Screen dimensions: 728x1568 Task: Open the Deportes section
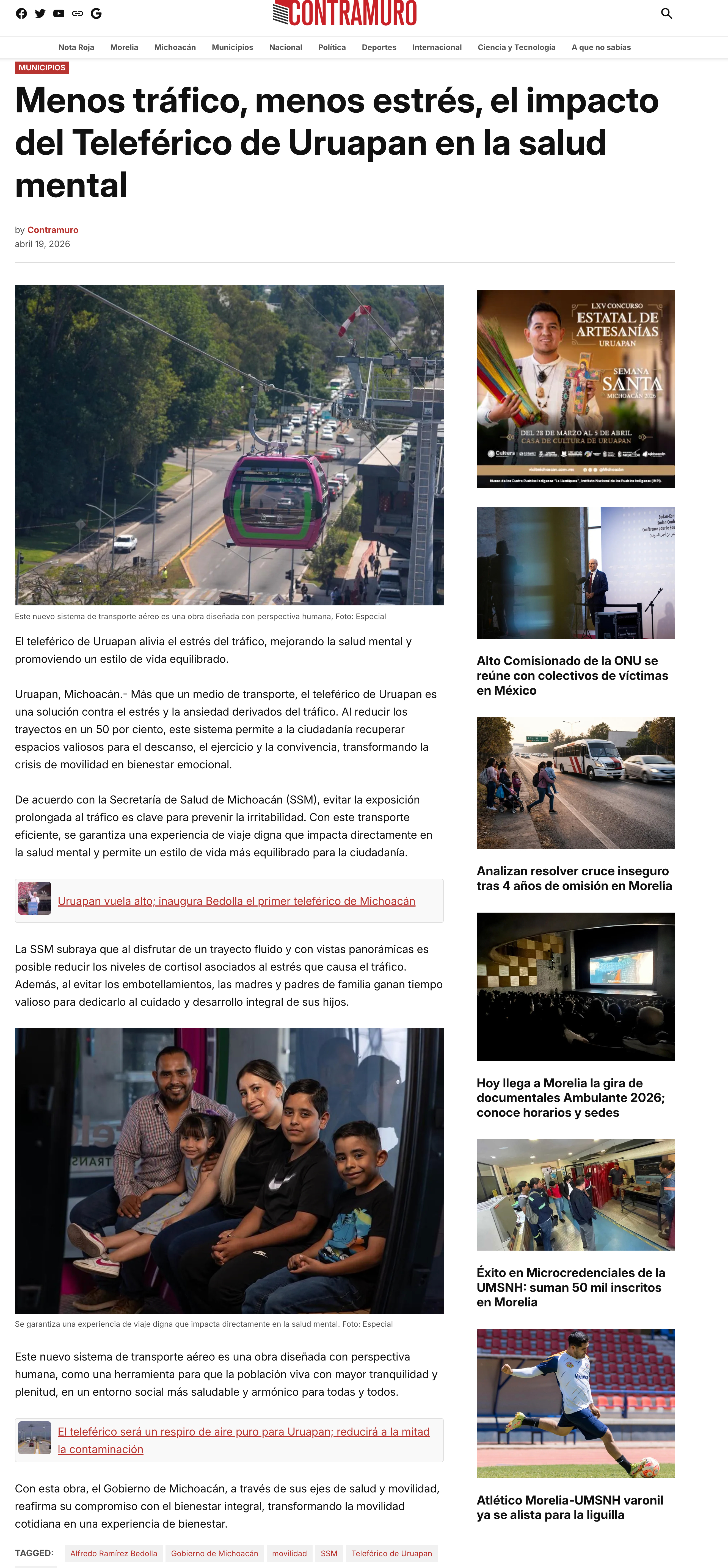[379, 48]
